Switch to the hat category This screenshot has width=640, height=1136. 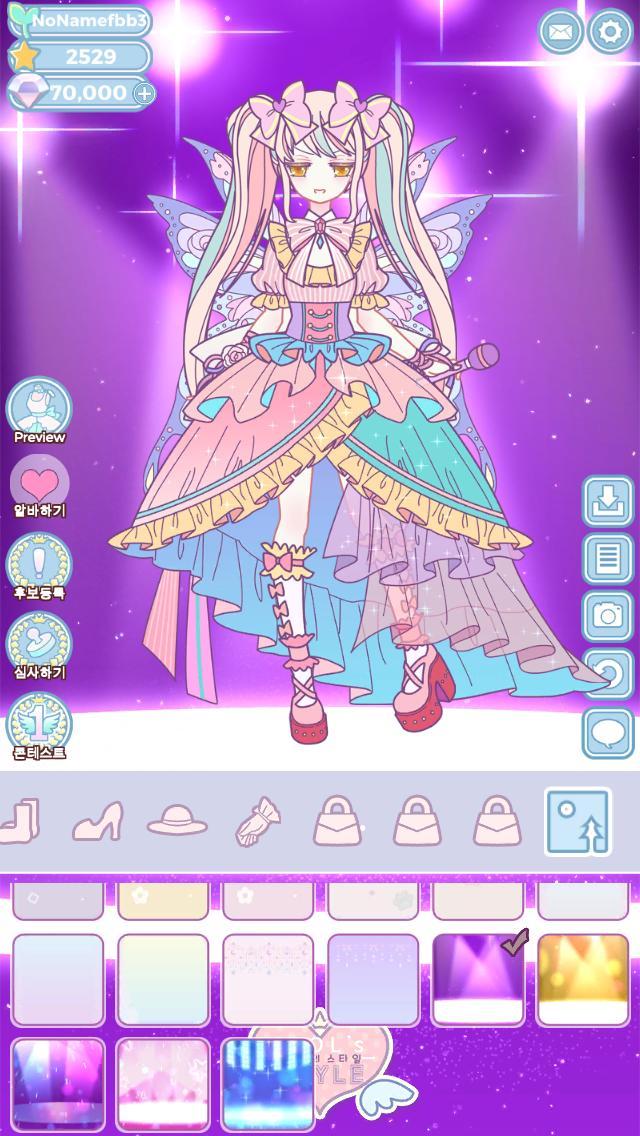(177, 821)
